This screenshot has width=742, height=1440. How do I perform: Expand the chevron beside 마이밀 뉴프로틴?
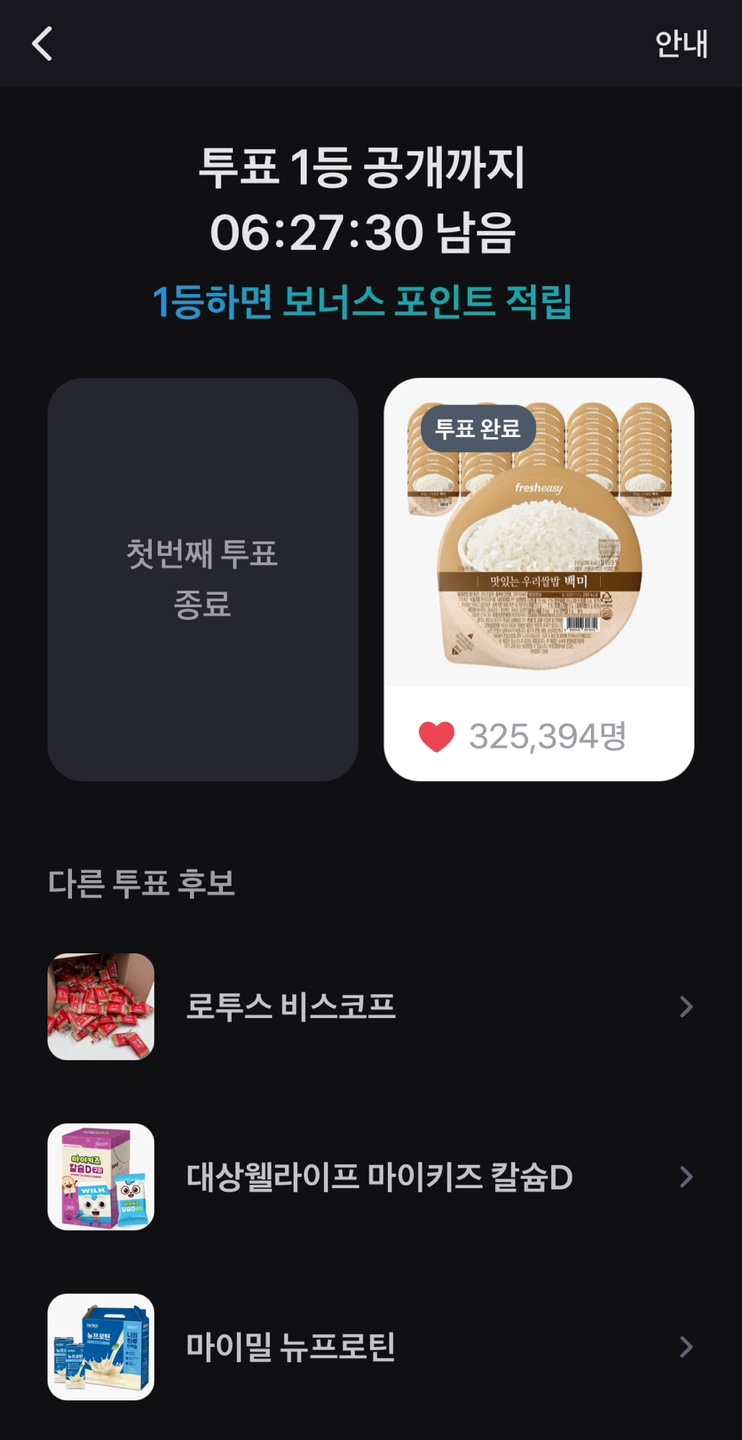[686, 1347]
